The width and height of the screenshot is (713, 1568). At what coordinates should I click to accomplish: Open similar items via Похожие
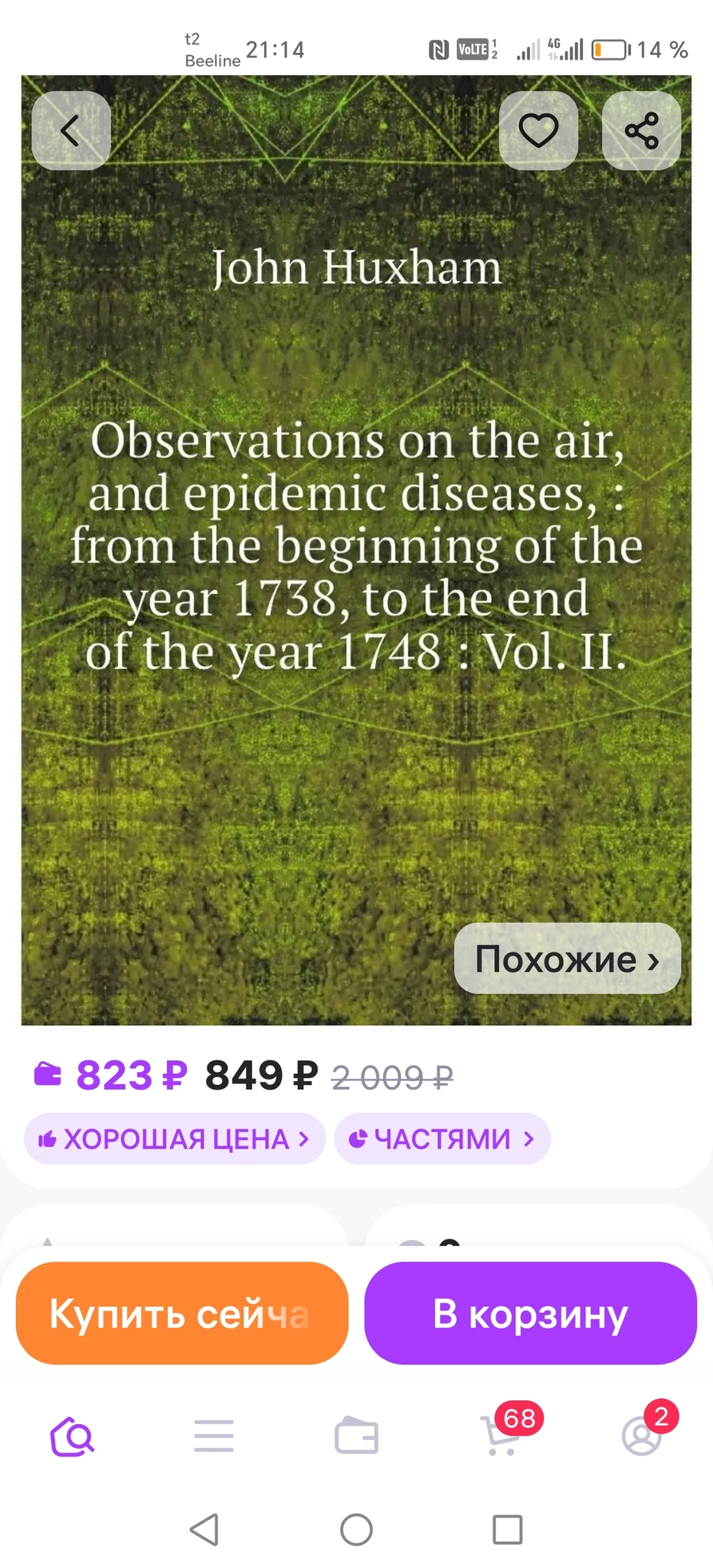click(x=567, y=959)
